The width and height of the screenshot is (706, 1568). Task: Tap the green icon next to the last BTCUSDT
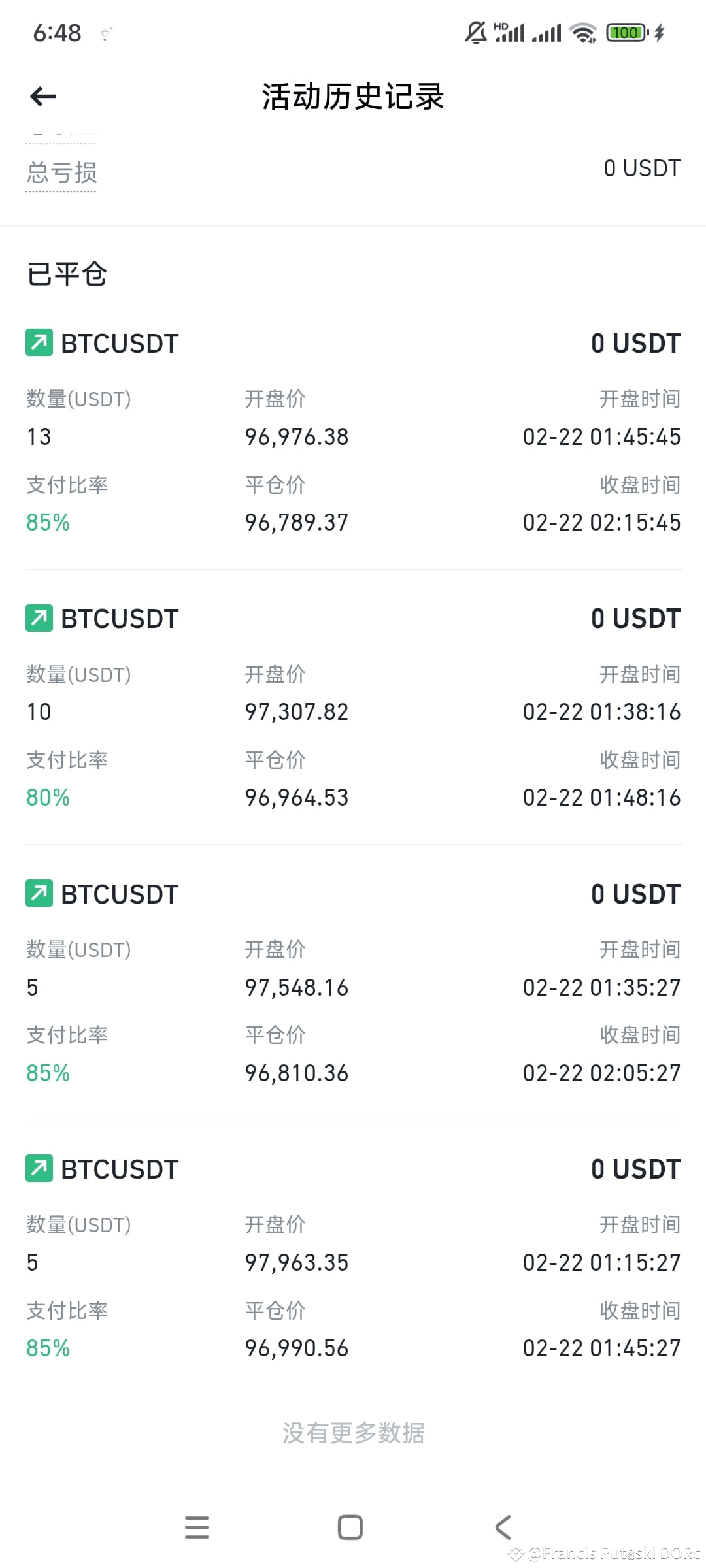coord(38,1169)
